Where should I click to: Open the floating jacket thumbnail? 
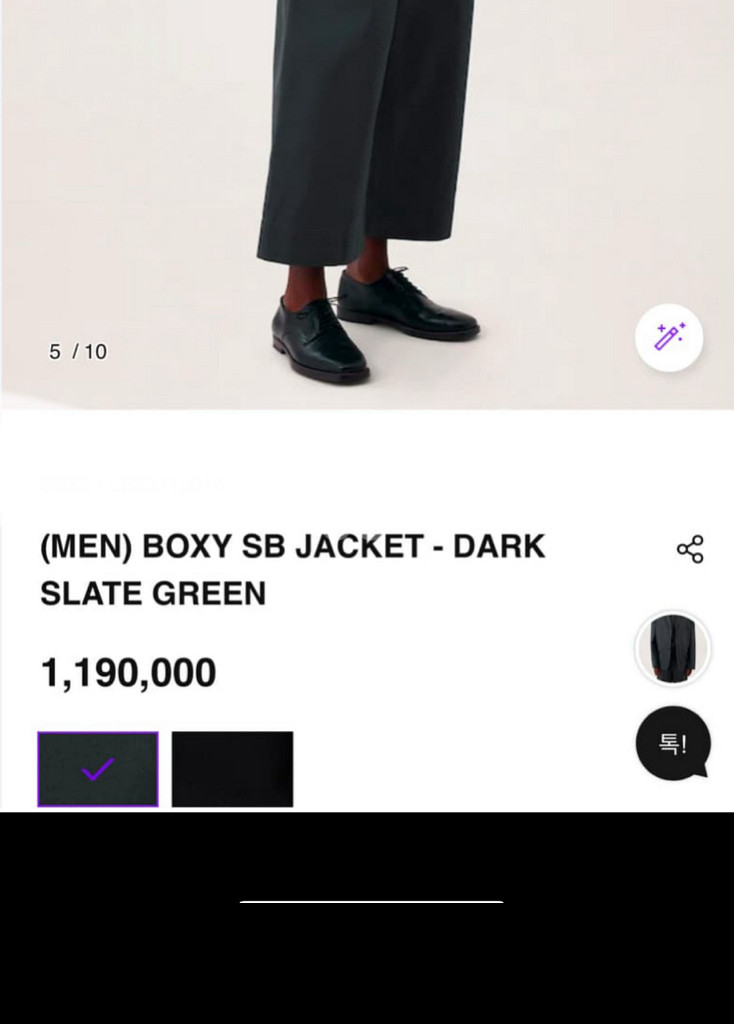[672, 648]
